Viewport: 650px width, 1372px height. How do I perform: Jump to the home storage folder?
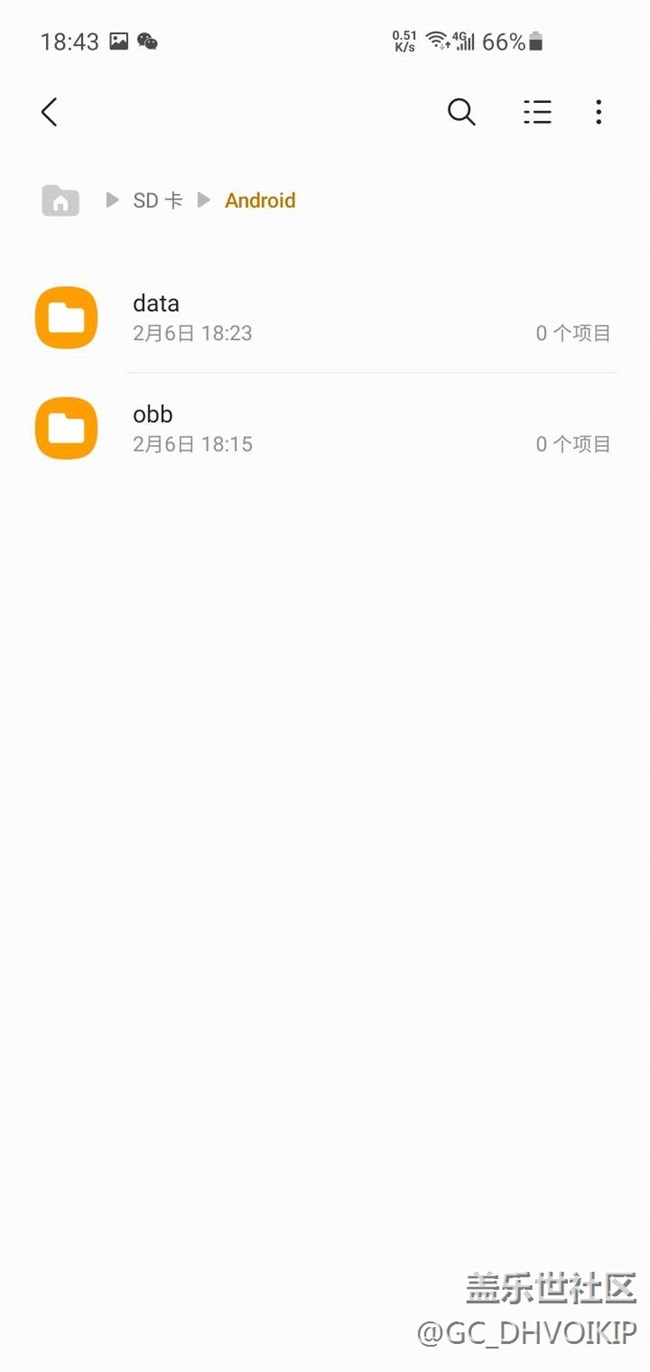60,201
